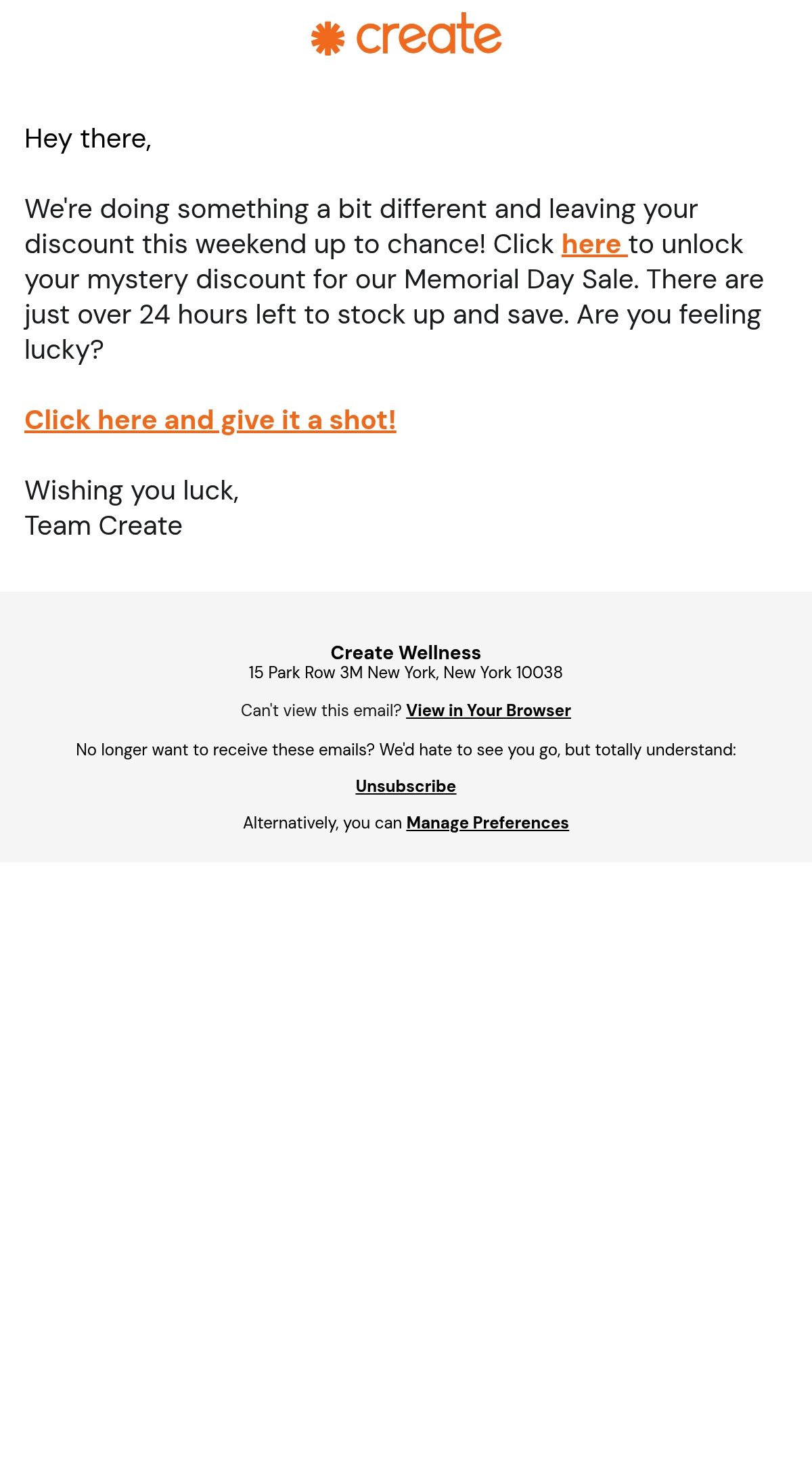Unsubscribe from these emails

coord(406,787)
